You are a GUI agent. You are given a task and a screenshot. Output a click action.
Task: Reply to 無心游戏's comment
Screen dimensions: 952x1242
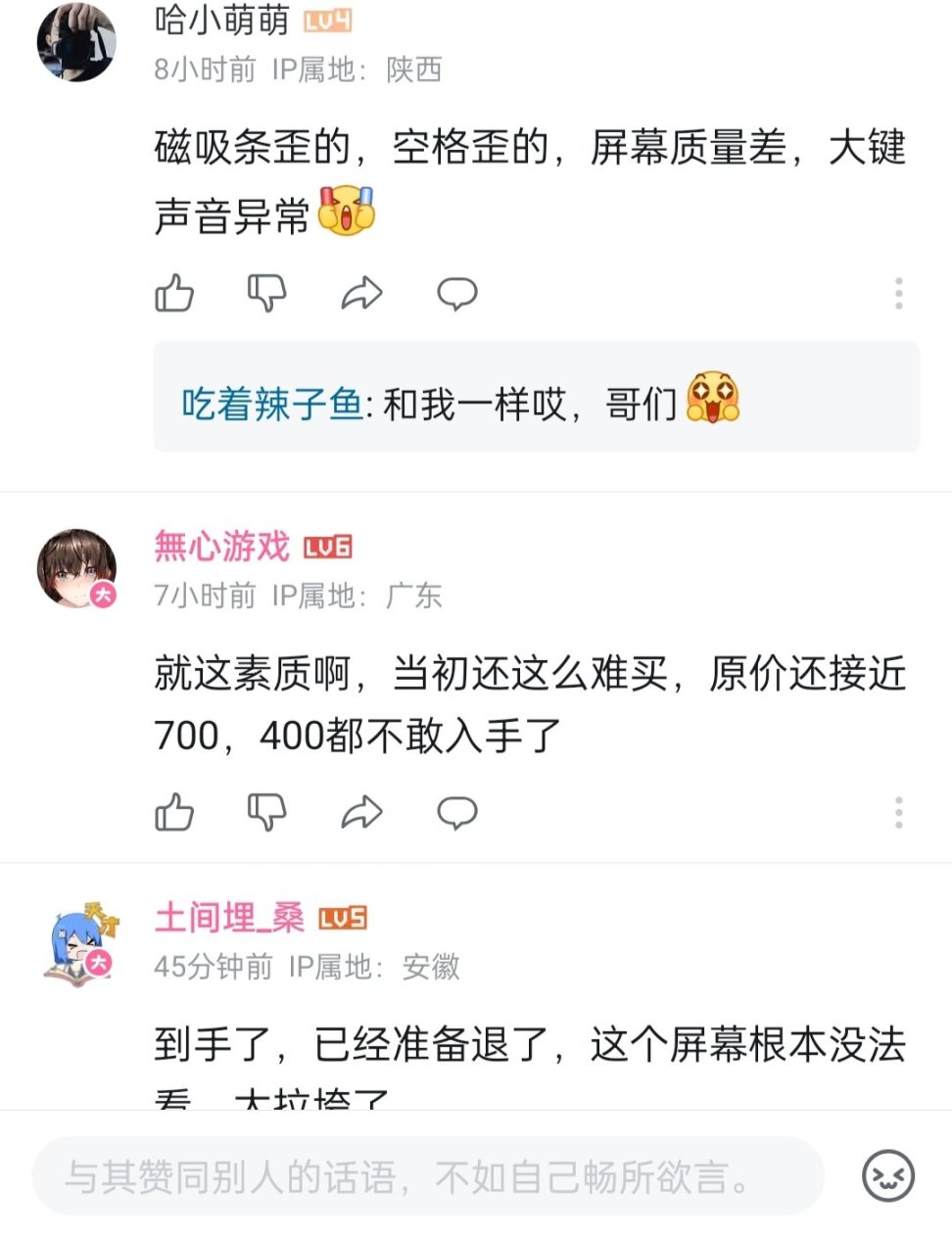(456, 812)
